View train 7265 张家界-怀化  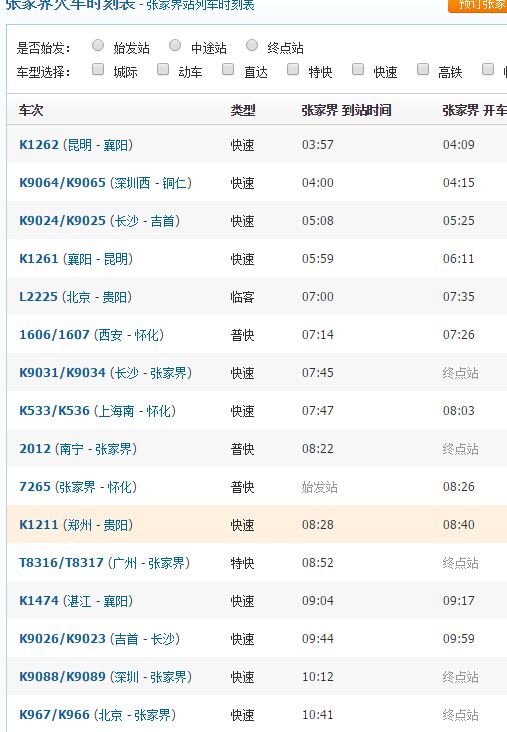click(x=77, y=487)
